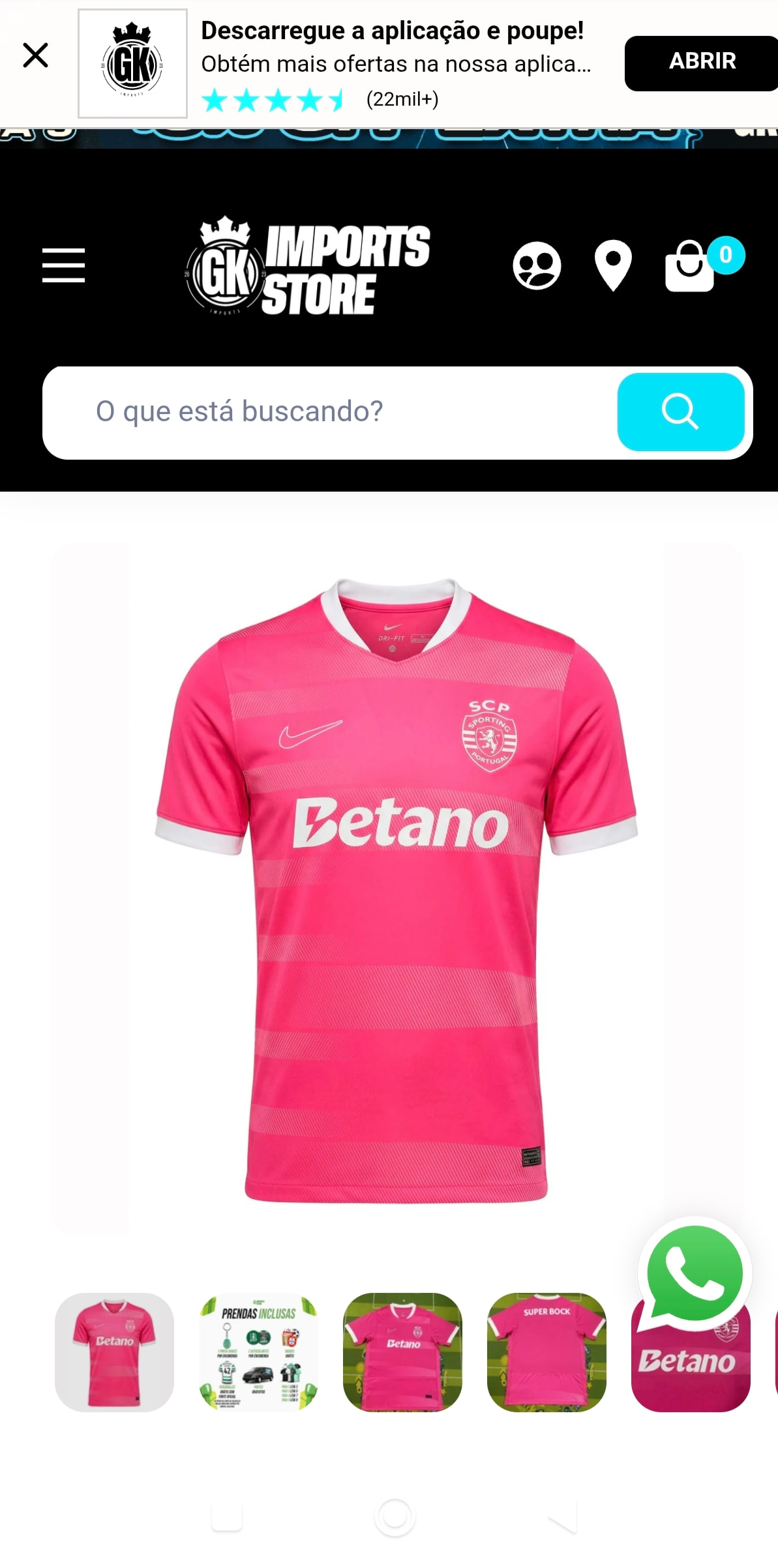This screenshot has height=1568, width=778.
Task: Open the main pink jersey image
Action: click(396, 889)
